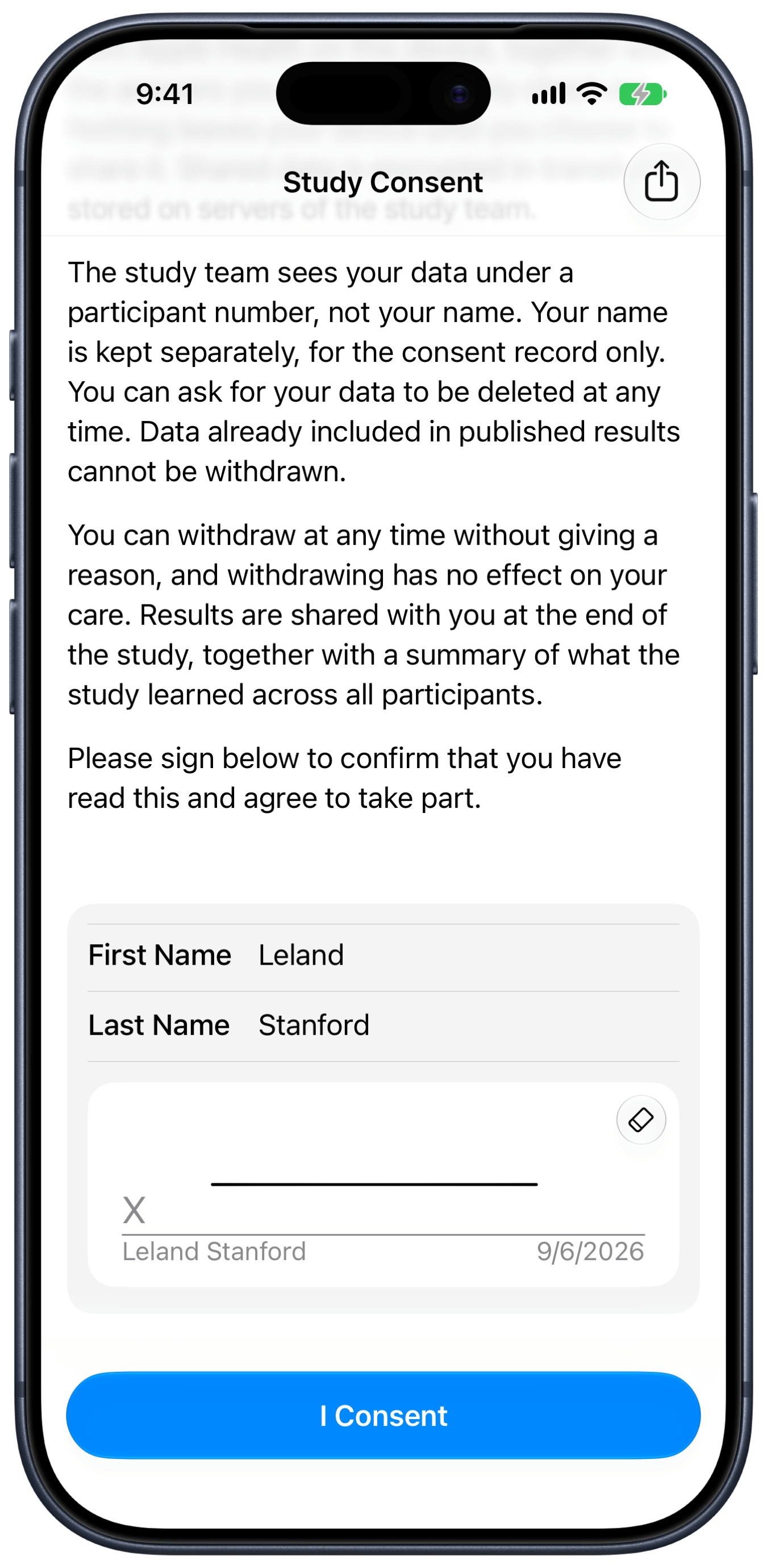Edit the Last Name field
The width and height of the screenshot is (767, 1568).
point(383,1025)
